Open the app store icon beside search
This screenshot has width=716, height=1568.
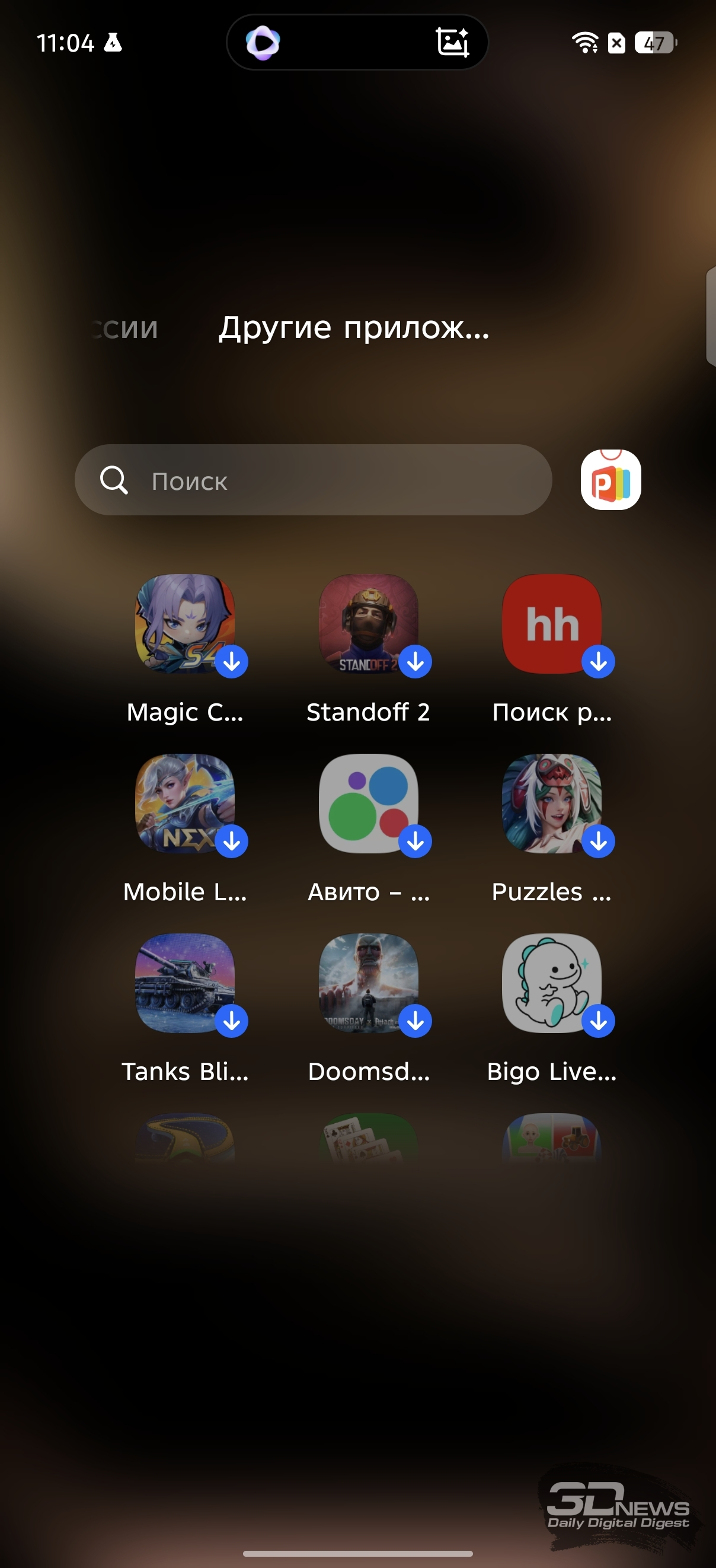[x=610, y=480]
